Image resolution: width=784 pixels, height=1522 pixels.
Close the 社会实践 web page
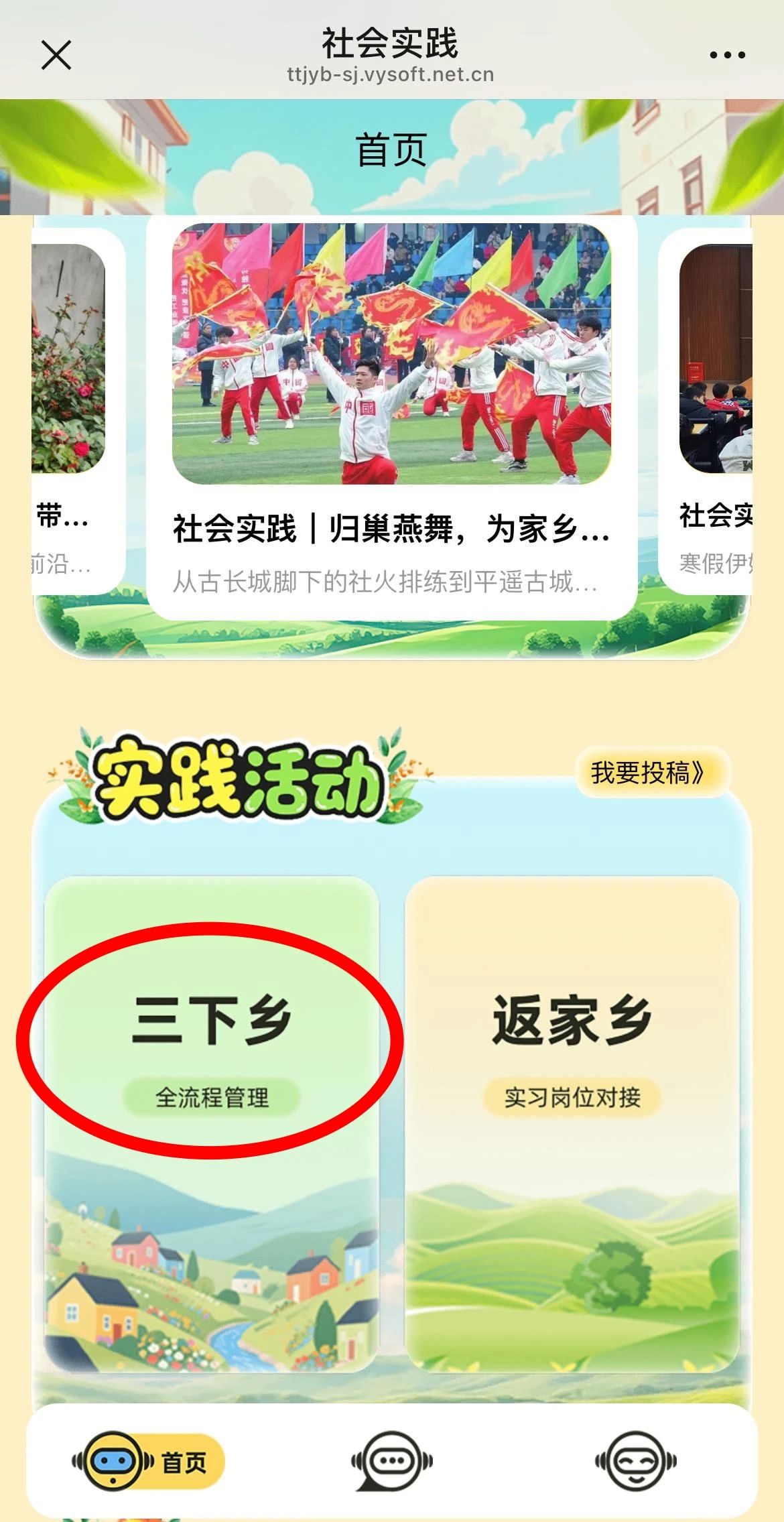56,55
